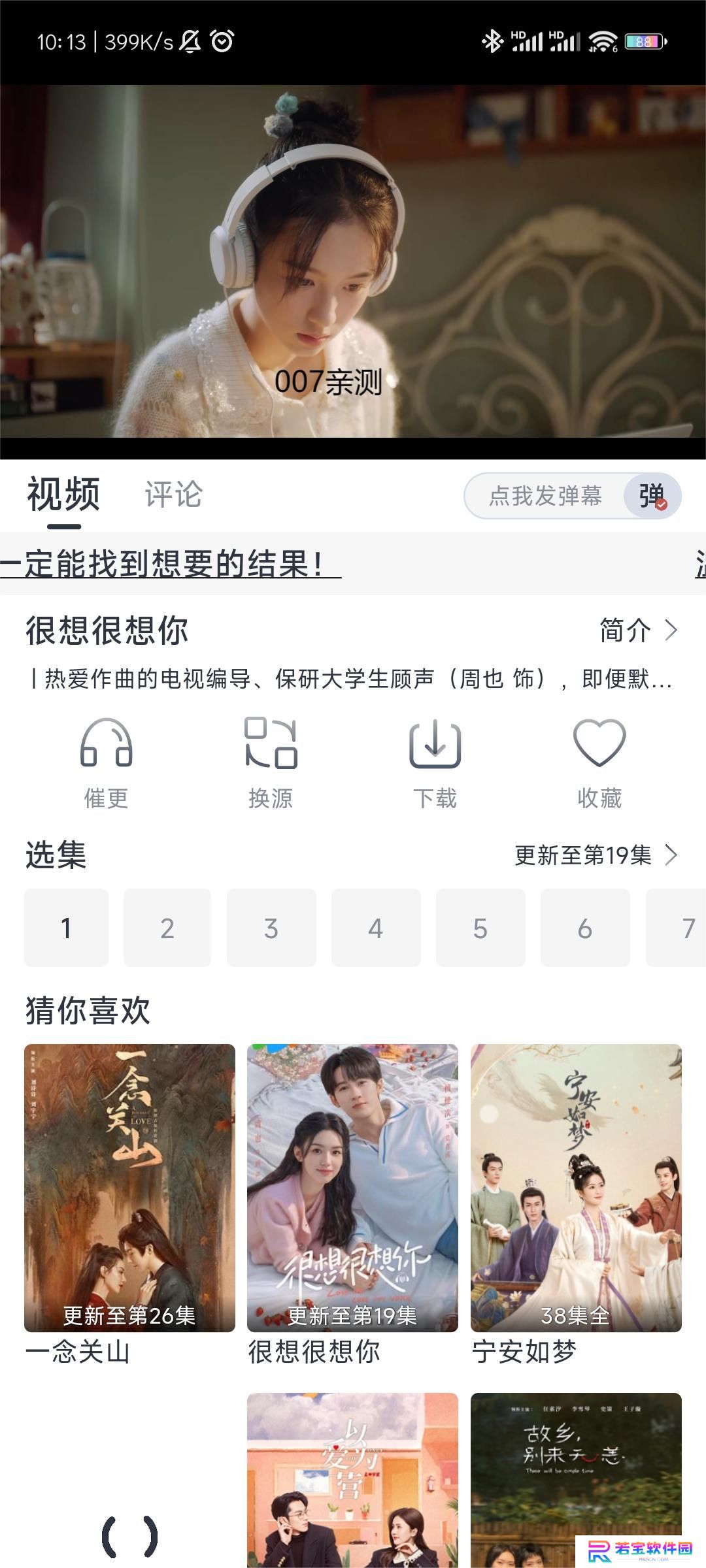Play episode 5
This screenshot has width=706, height=1568.
[480, 928]
